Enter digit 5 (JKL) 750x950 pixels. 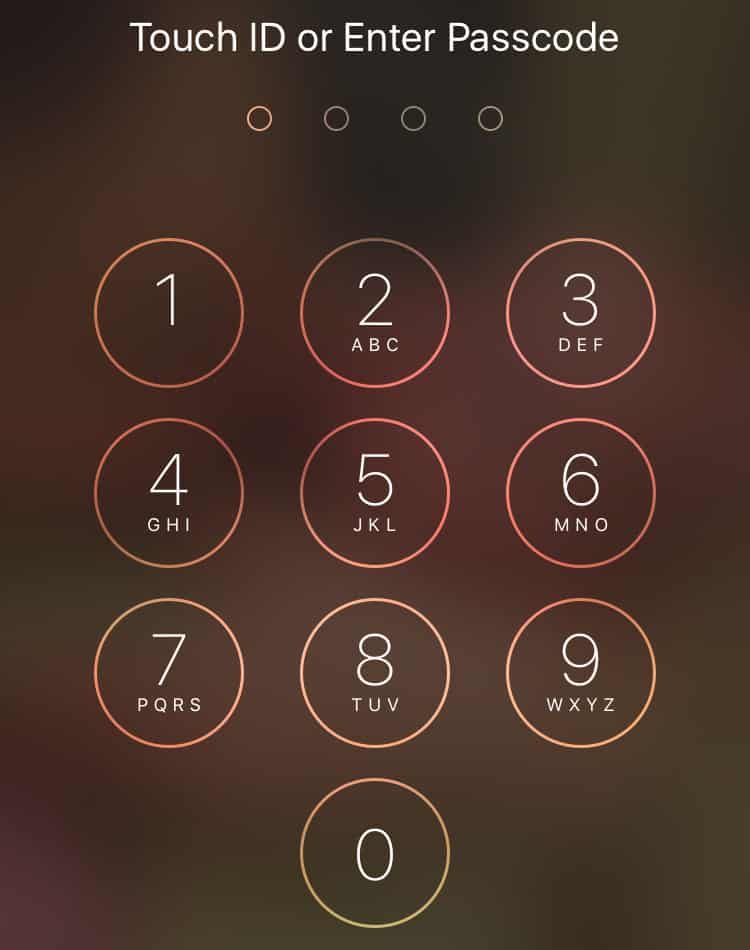(375, 493)
